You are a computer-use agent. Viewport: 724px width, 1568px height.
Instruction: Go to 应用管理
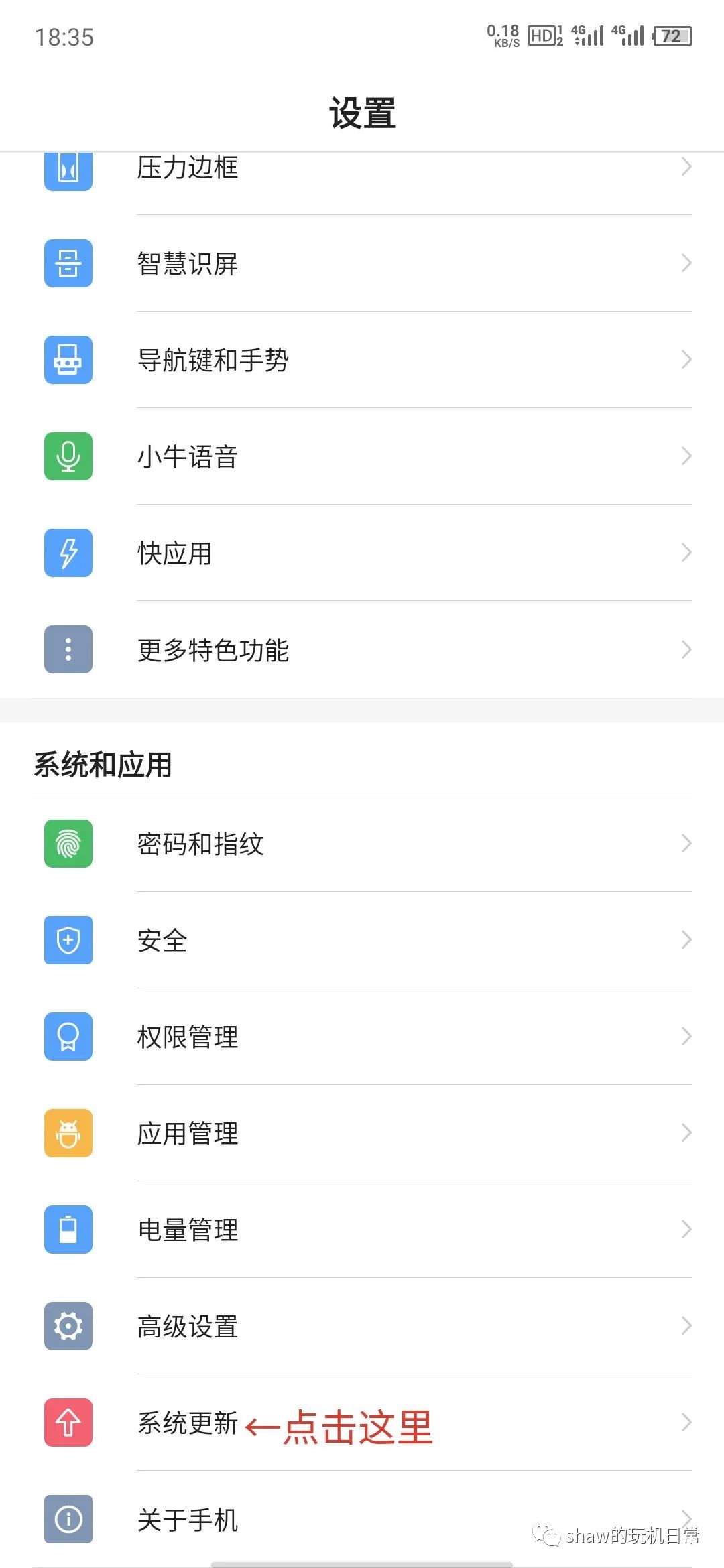[362, 1132]
